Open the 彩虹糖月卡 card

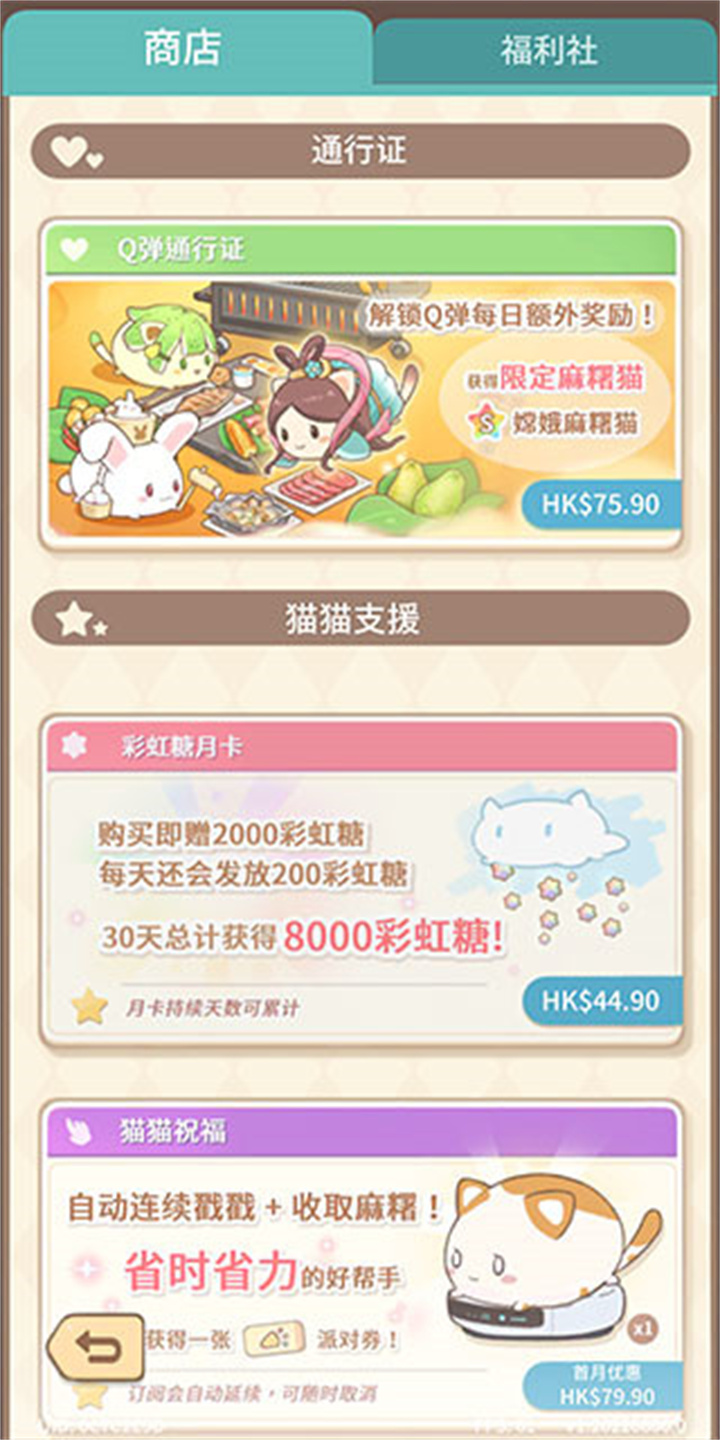click(x=300, y=880)
